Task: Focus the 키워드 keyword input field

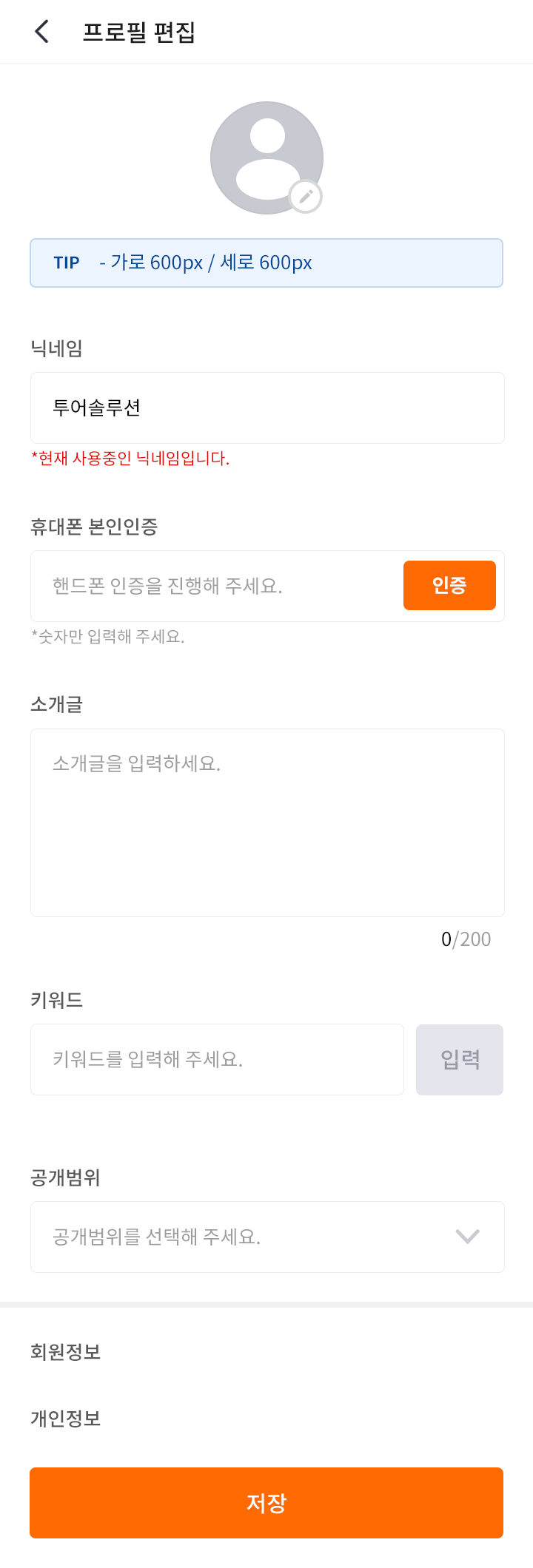Action: tap(217, 1059)
